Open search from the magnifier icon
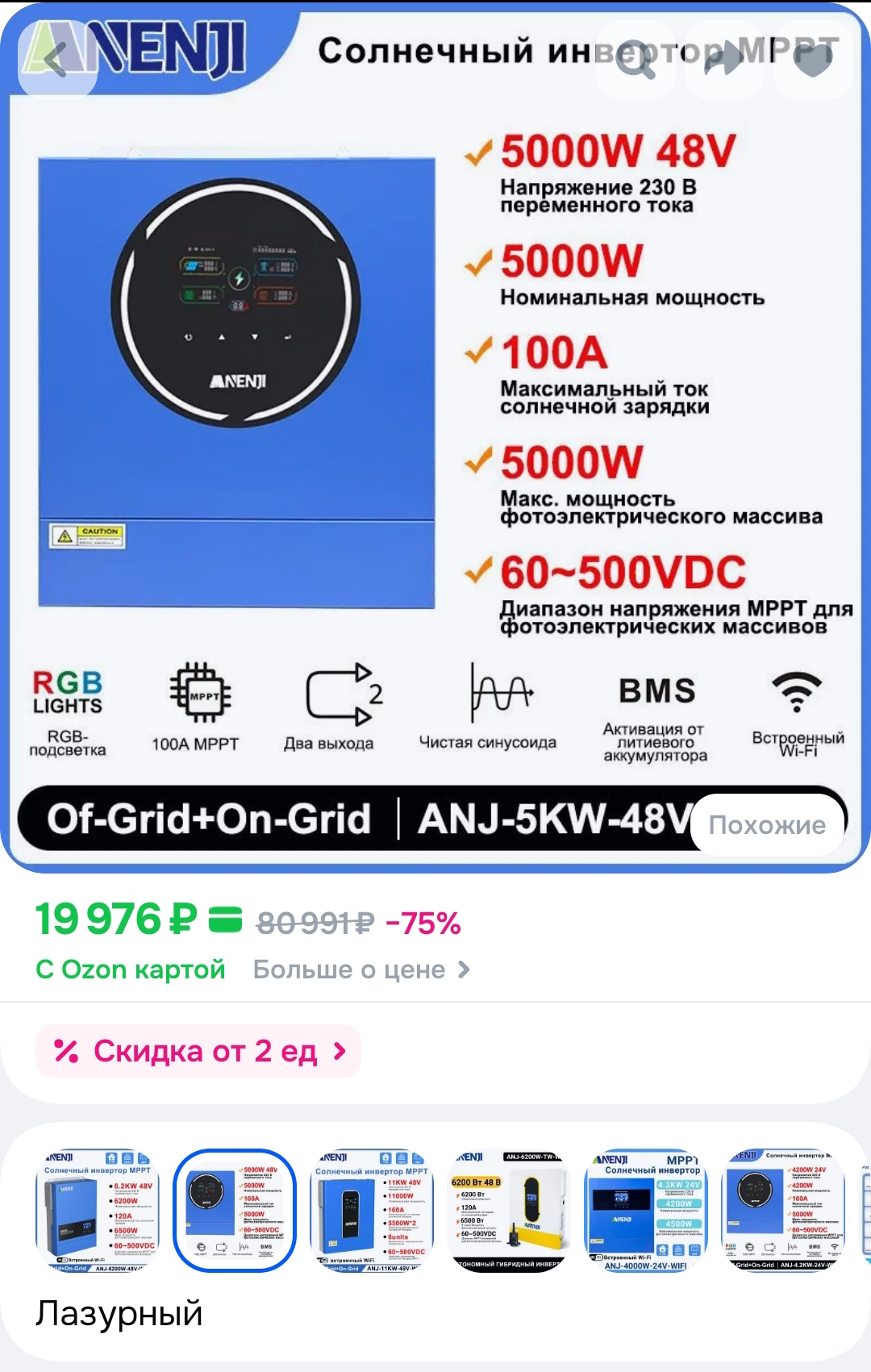Viewport: 871px width, 1372px height. (636, 60)
